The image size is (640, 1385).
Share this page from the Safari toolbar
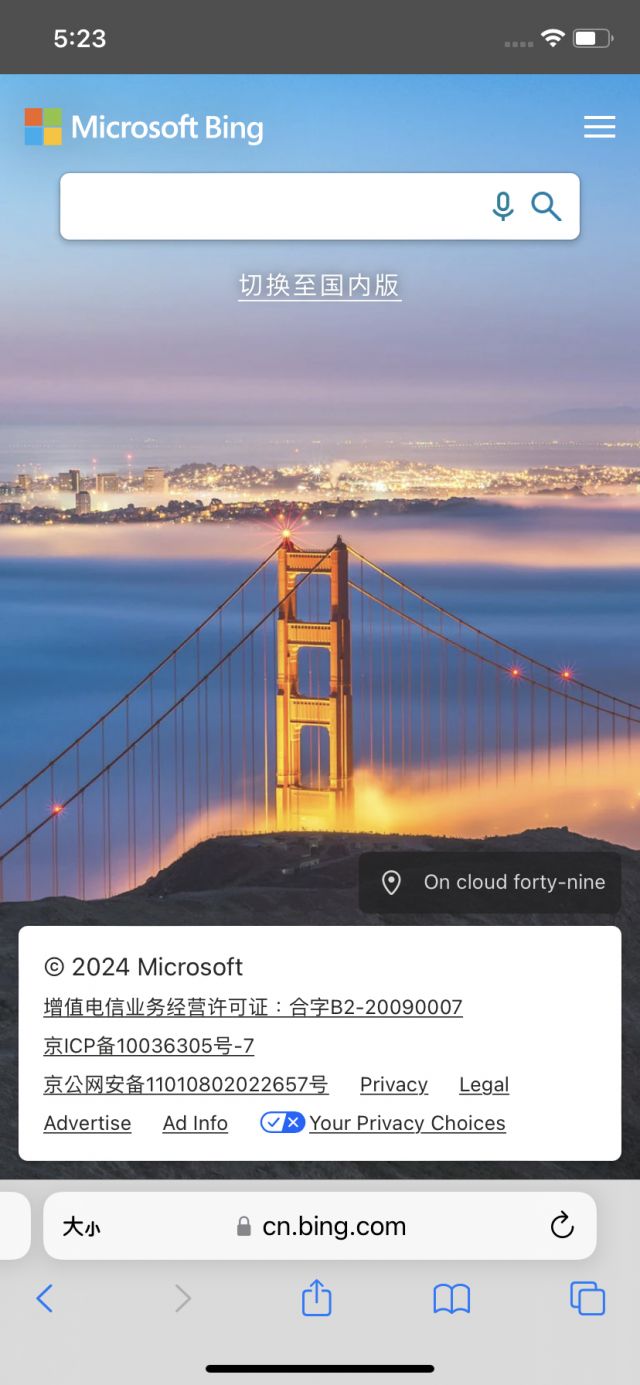click(x=316, y=1297)
